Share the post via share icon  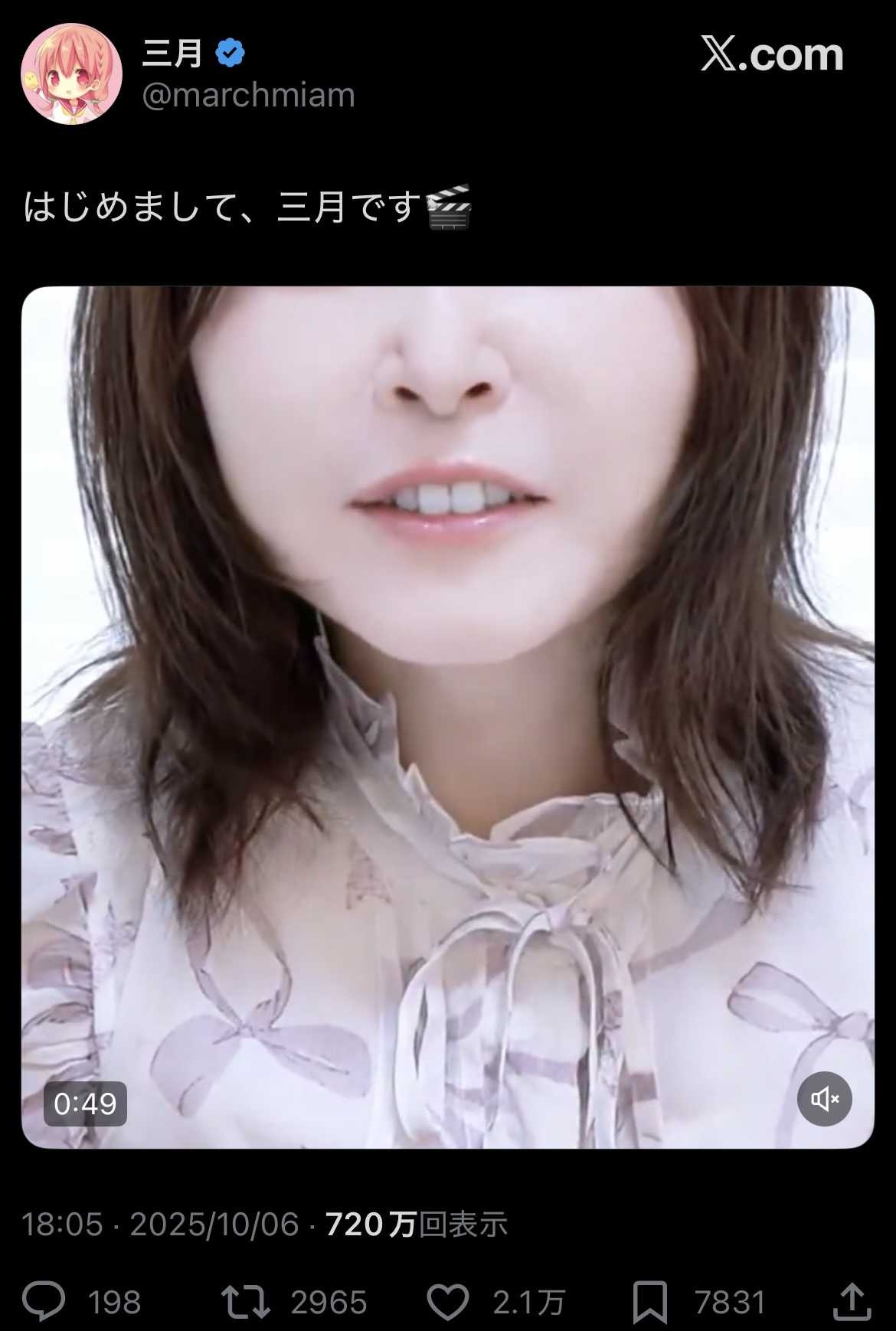pyautogui.click(x=852, y=1301)
